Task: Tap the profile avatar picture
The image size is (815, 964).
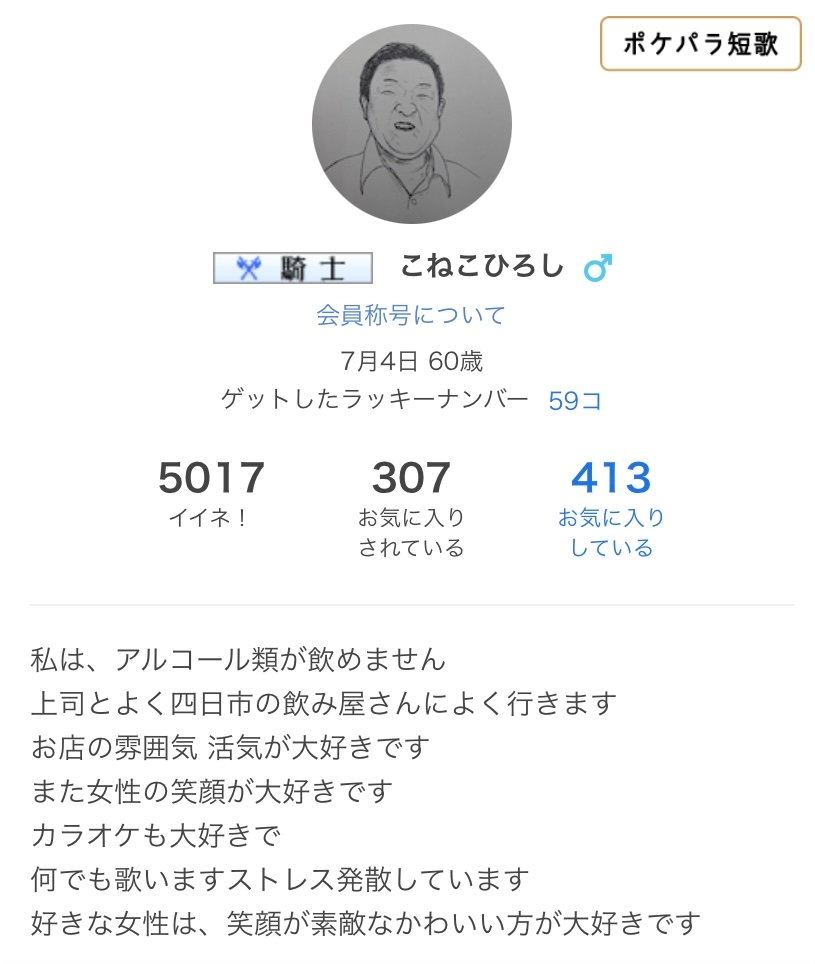Action: pos(412,124)
